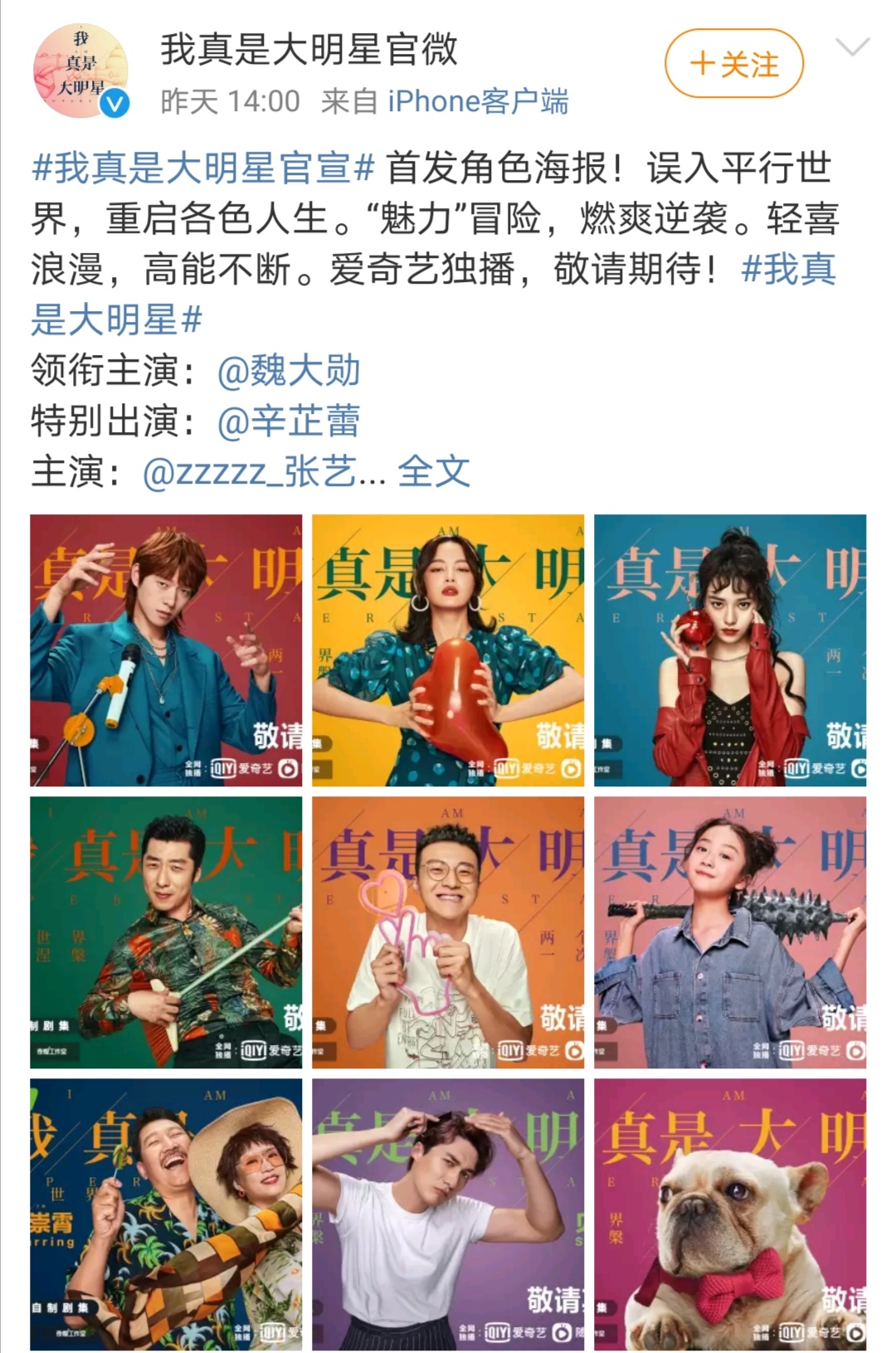View the poster of the man in the white T-shirt
The image size is (896, 1353).
coord(448,1214)
